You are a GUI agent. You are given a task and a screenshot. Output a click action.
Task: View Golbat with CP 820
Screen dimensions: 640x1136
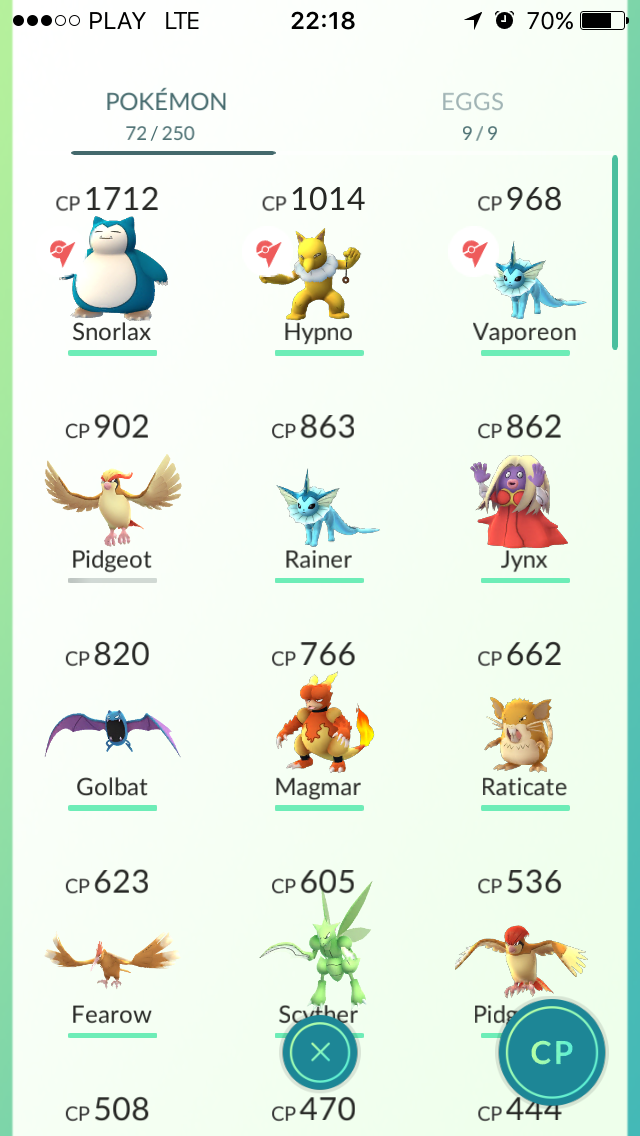pos(113,726)
